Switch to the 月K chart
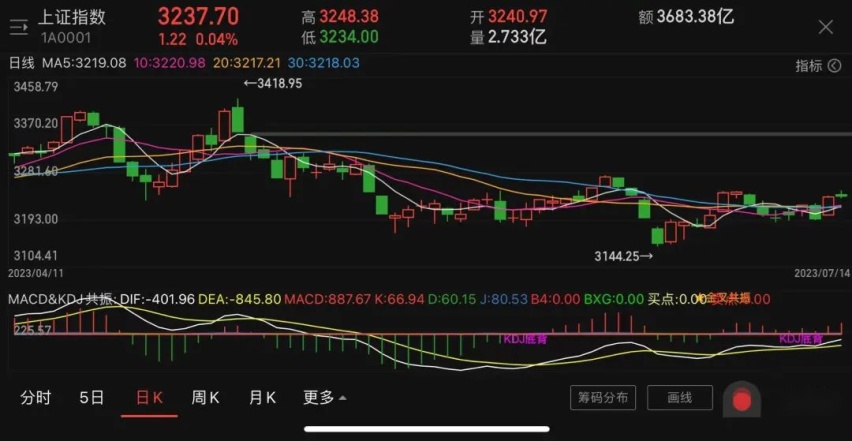Viewport: 852px width, 441px height. tap(262, 398)
